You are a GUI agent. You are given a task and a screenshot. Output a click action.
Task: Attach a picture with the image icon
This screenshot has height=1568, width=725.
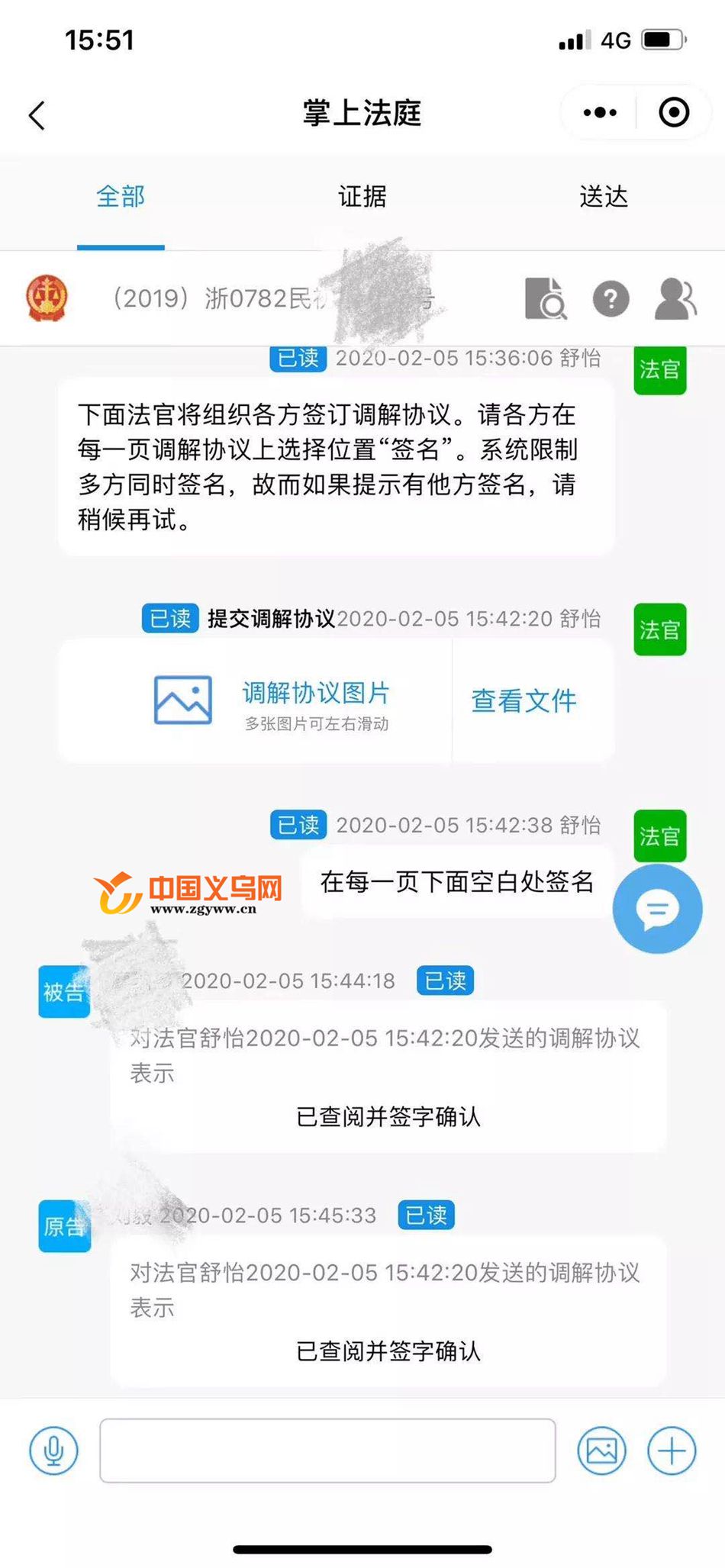601,1450
